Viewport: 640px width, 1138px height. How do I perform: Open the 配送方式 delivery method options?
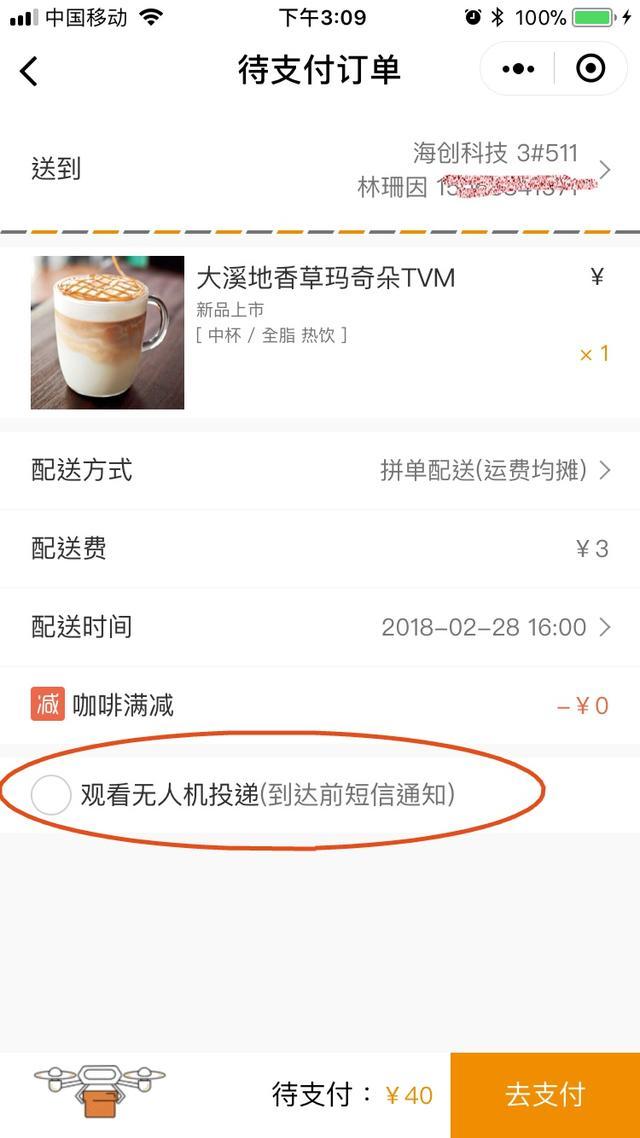click(320, 471)
